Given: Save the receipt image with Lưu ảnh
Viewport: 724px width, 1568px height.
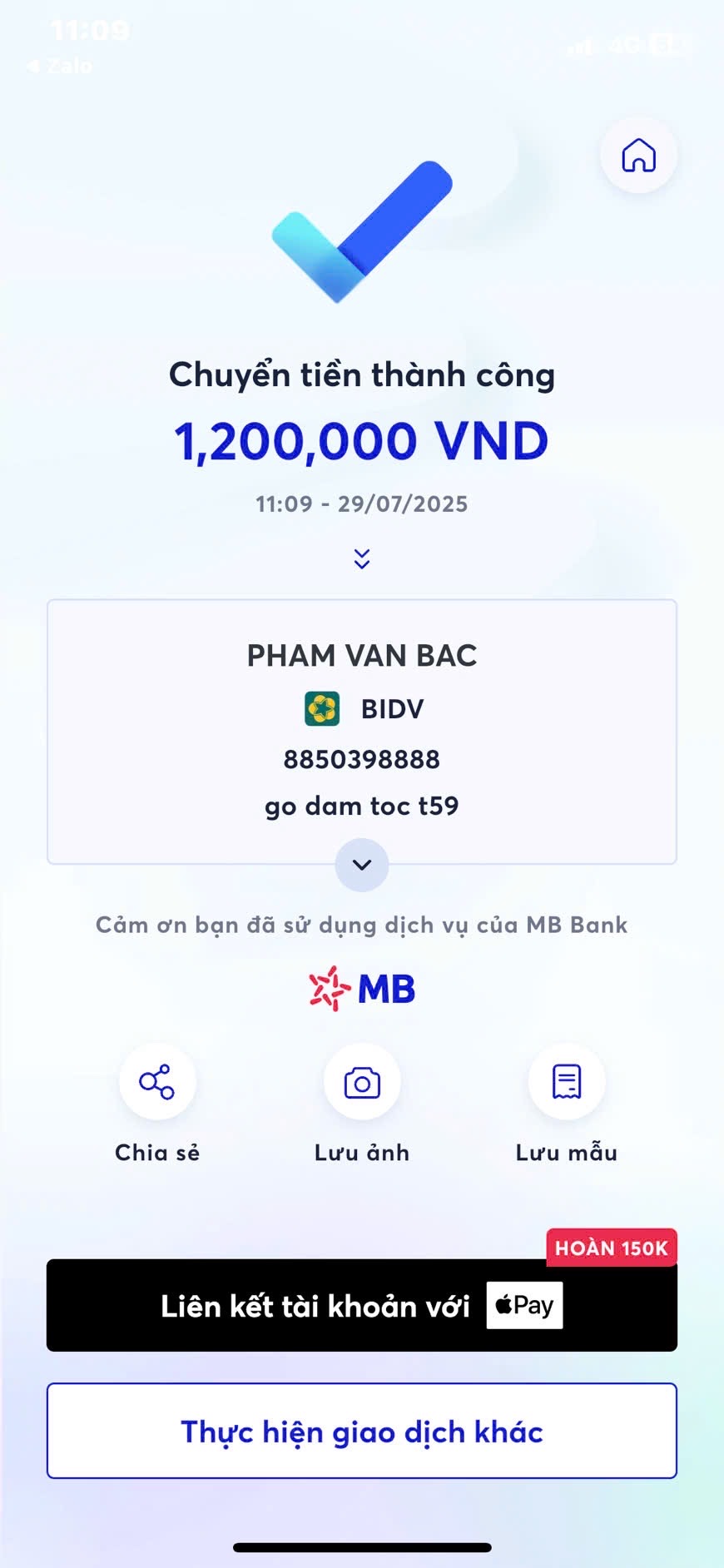Looking at the screenshot, I should 362,1082.
